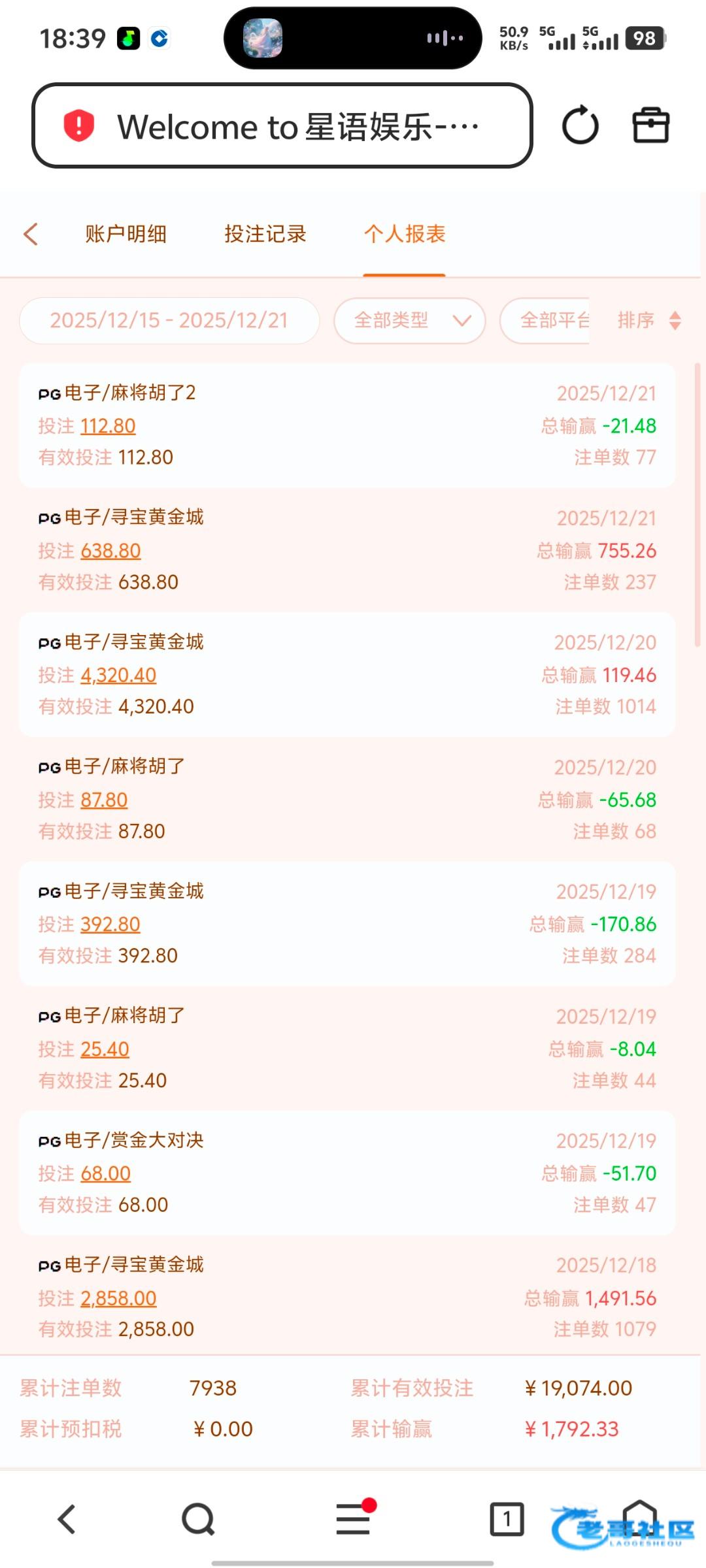Open the 2,858.00 bet amount link
Image resolution: width=706 pixels, height=1568 pixels.
119,1298
